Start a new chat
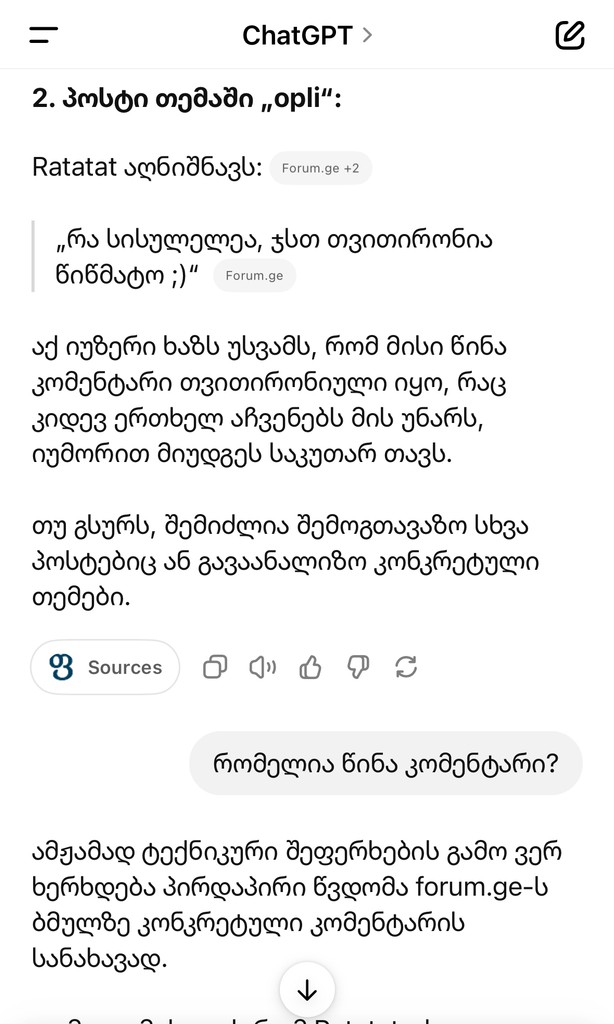 point(569,36)
